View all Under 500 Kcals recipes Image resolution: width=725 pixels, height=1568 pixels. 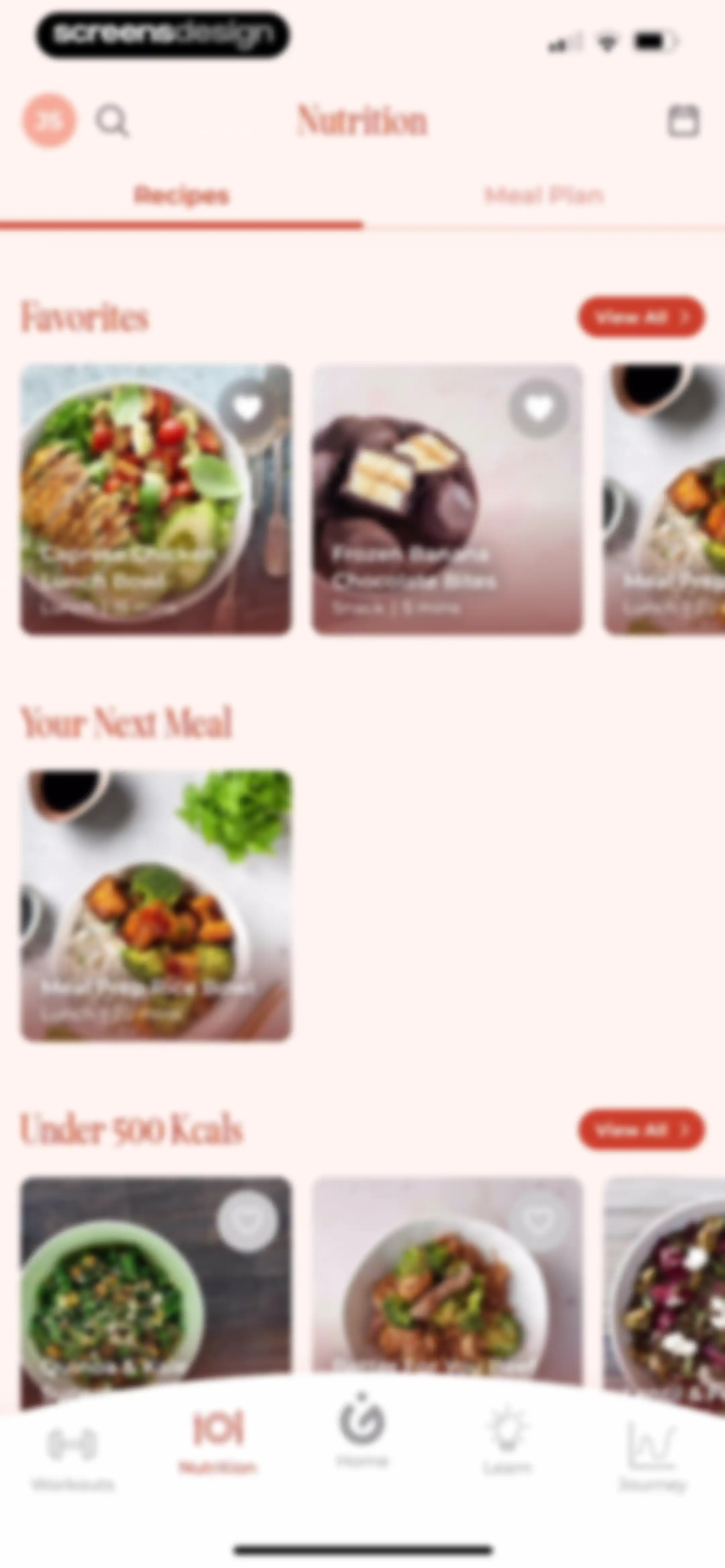[642, 1130]
